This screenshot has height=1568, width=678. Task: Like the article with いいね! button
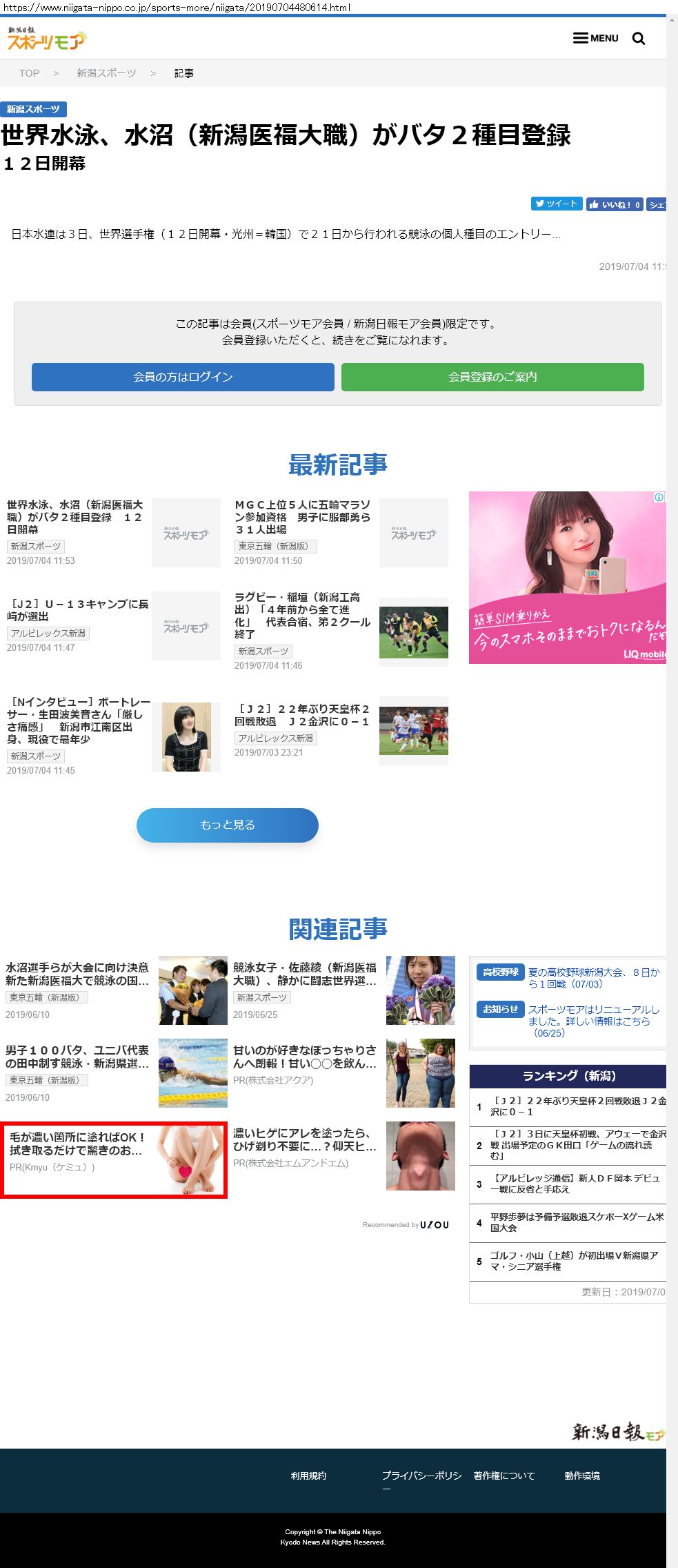point(615,204)
